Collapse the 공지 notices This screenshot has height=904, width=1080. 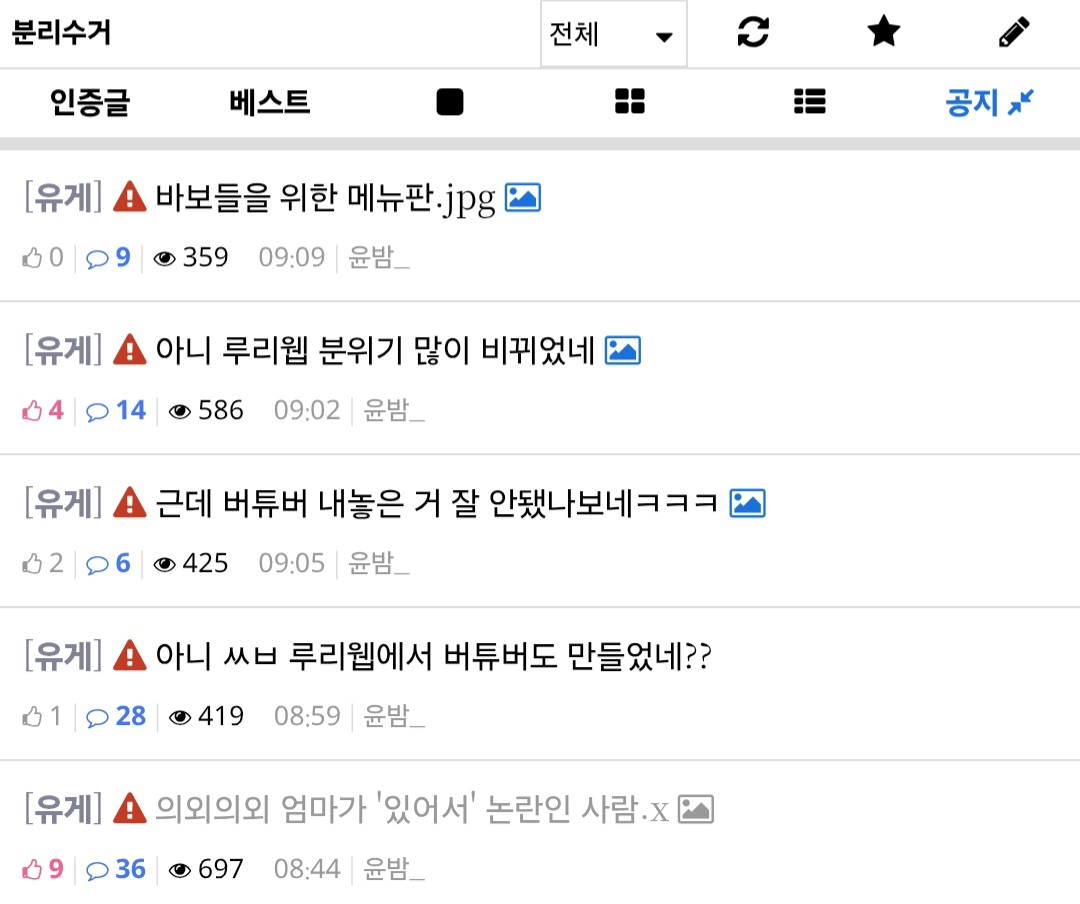click(989, 102)
